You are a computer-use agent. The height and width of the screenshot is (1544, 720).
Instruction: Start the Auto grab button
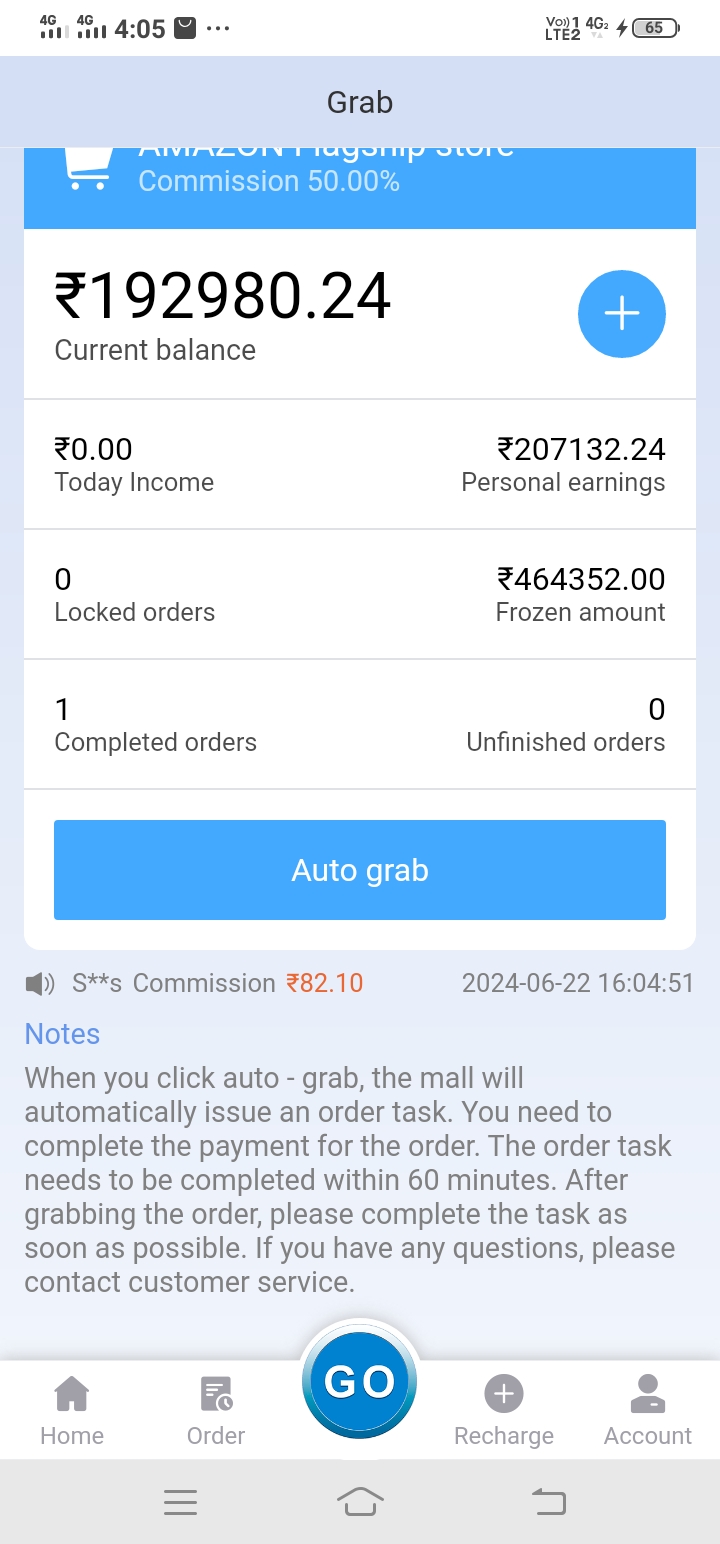tap(360, 870)
